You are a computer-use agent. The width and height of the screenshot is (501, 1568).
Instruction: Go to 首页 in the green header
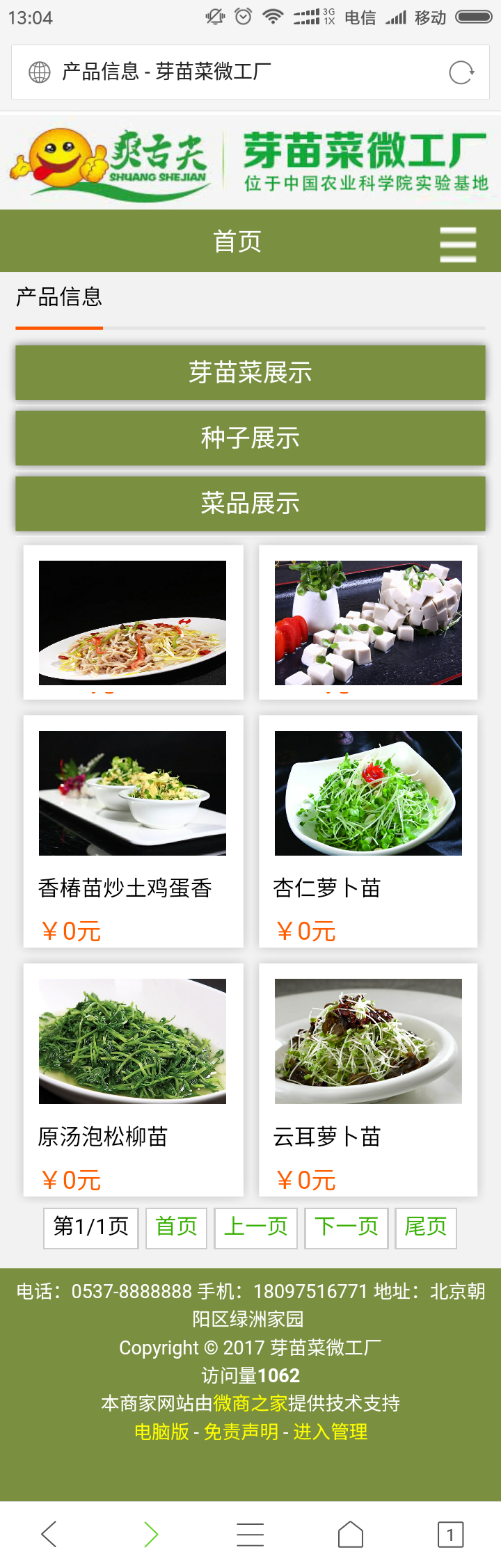pos(237,242)
